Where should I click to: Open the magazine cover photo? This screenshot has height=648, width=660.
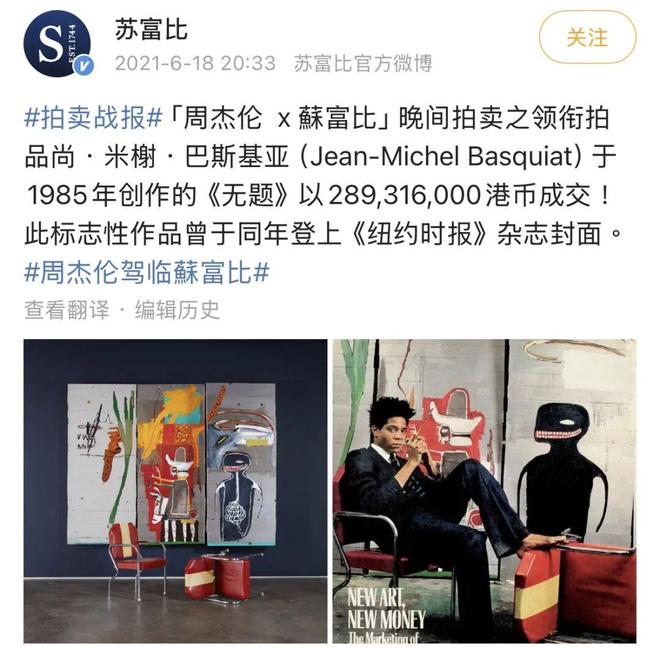pos(485,490)
